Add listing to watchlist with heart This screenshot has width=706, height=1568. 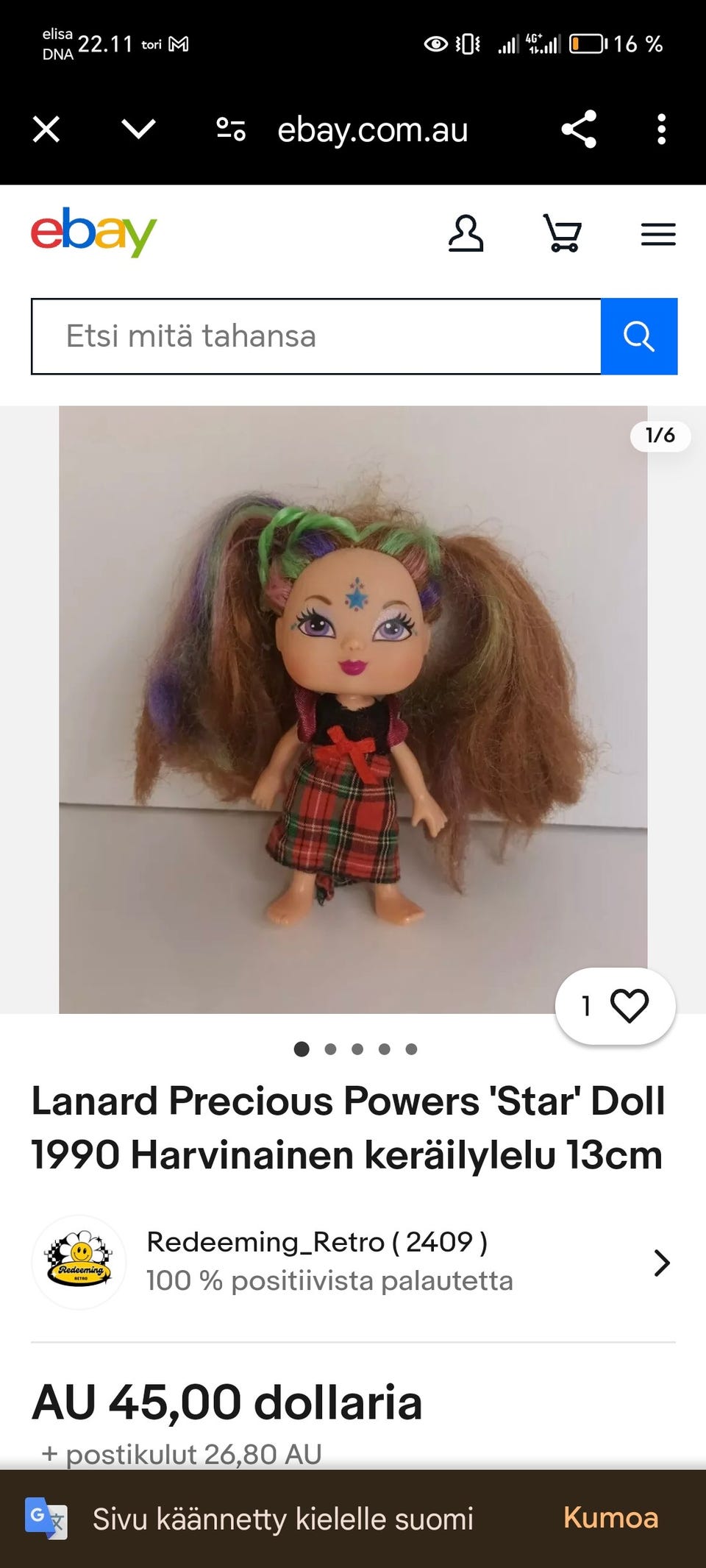coord(616,1006)
